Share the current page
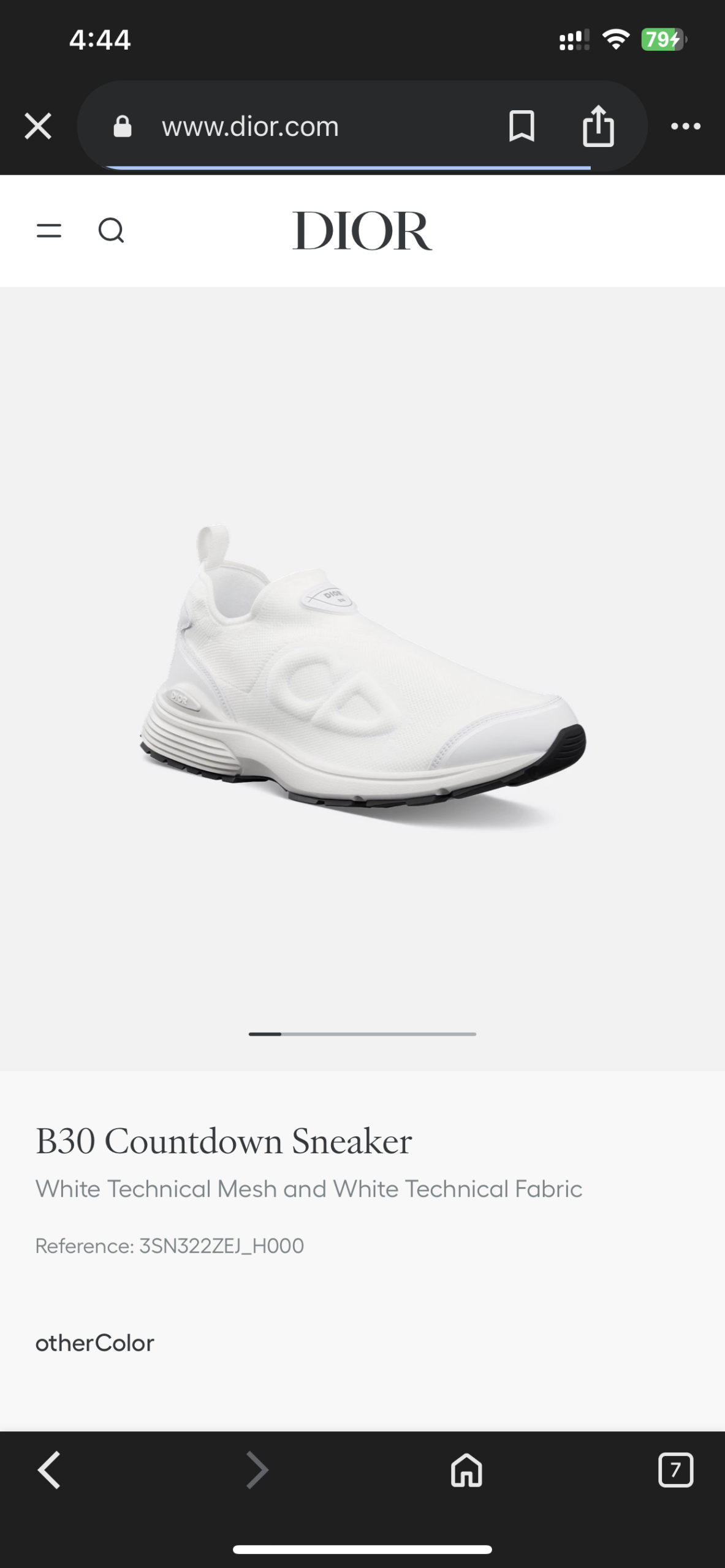Image resolution: width=725 pixels, height=1568 pixels. click(x=598, y=127)
